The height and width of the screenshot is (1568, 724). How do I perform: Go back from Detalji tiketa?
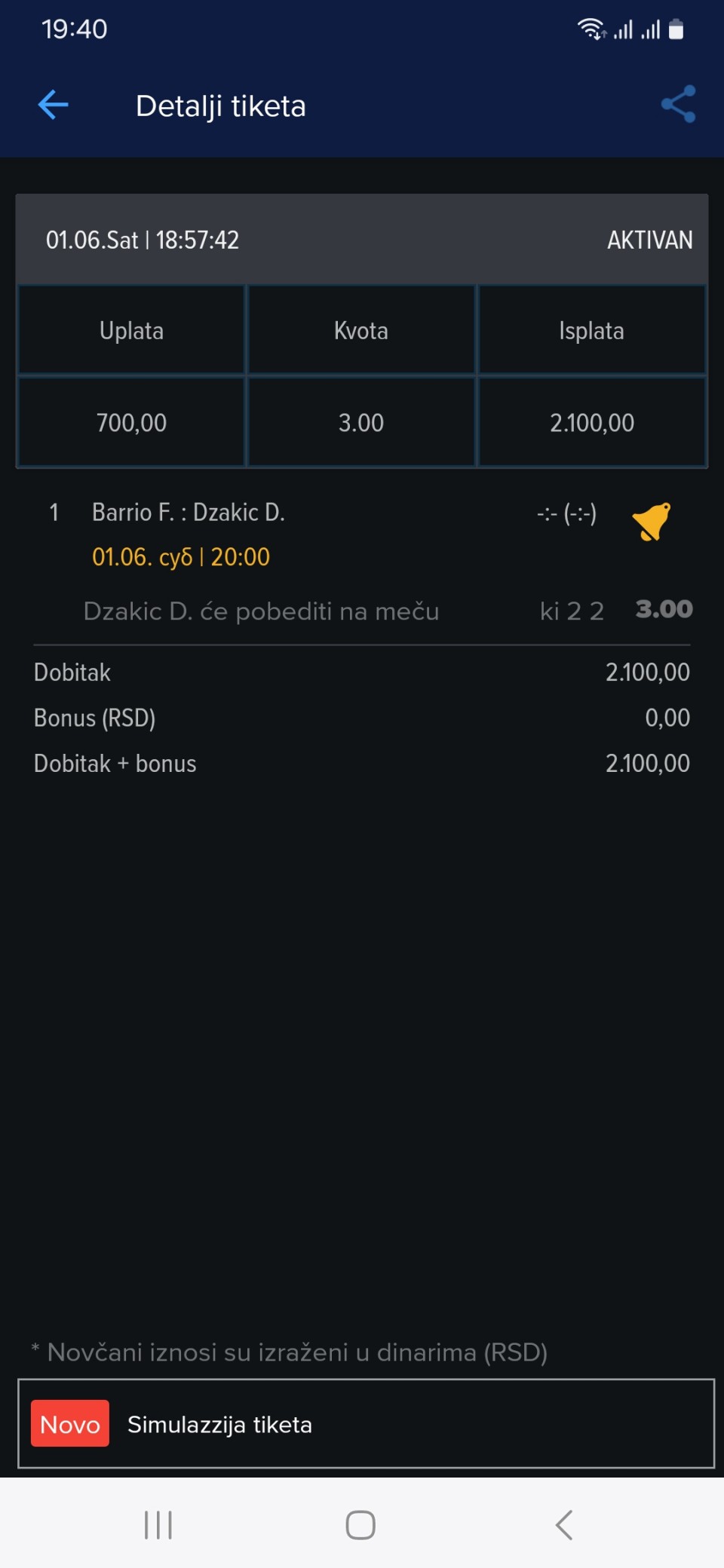pyautogui.click(x=53, y=105)
